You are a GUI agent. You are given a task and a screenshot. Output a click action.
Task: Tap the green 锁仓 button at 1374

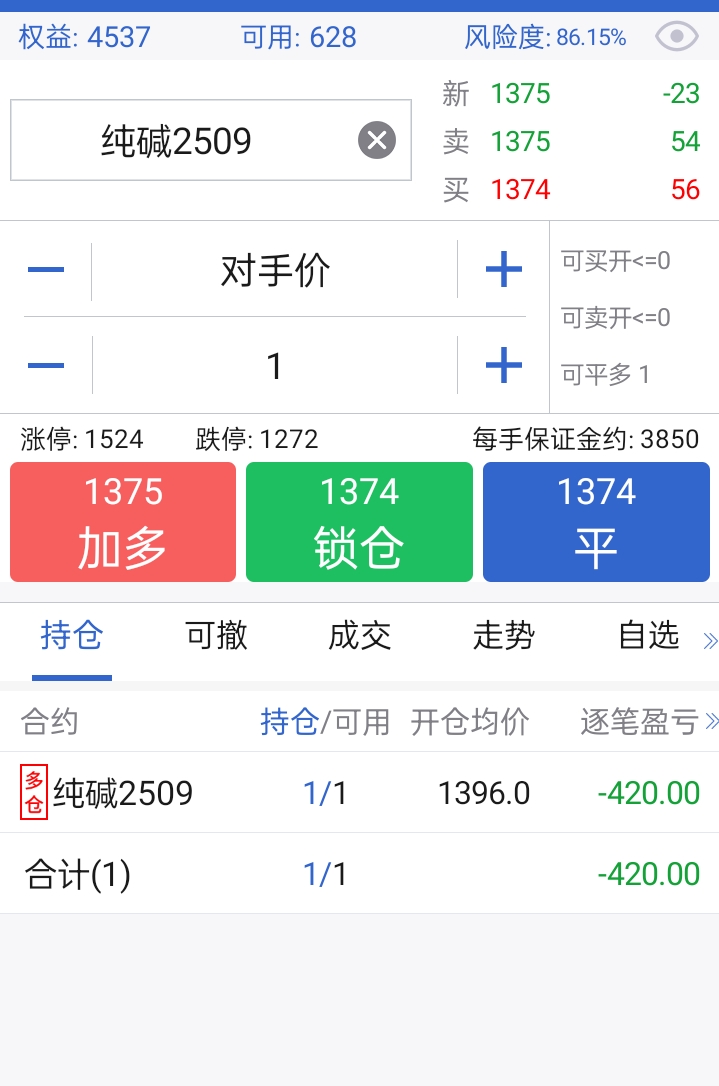pyautogui.click(x=359, y=522)
